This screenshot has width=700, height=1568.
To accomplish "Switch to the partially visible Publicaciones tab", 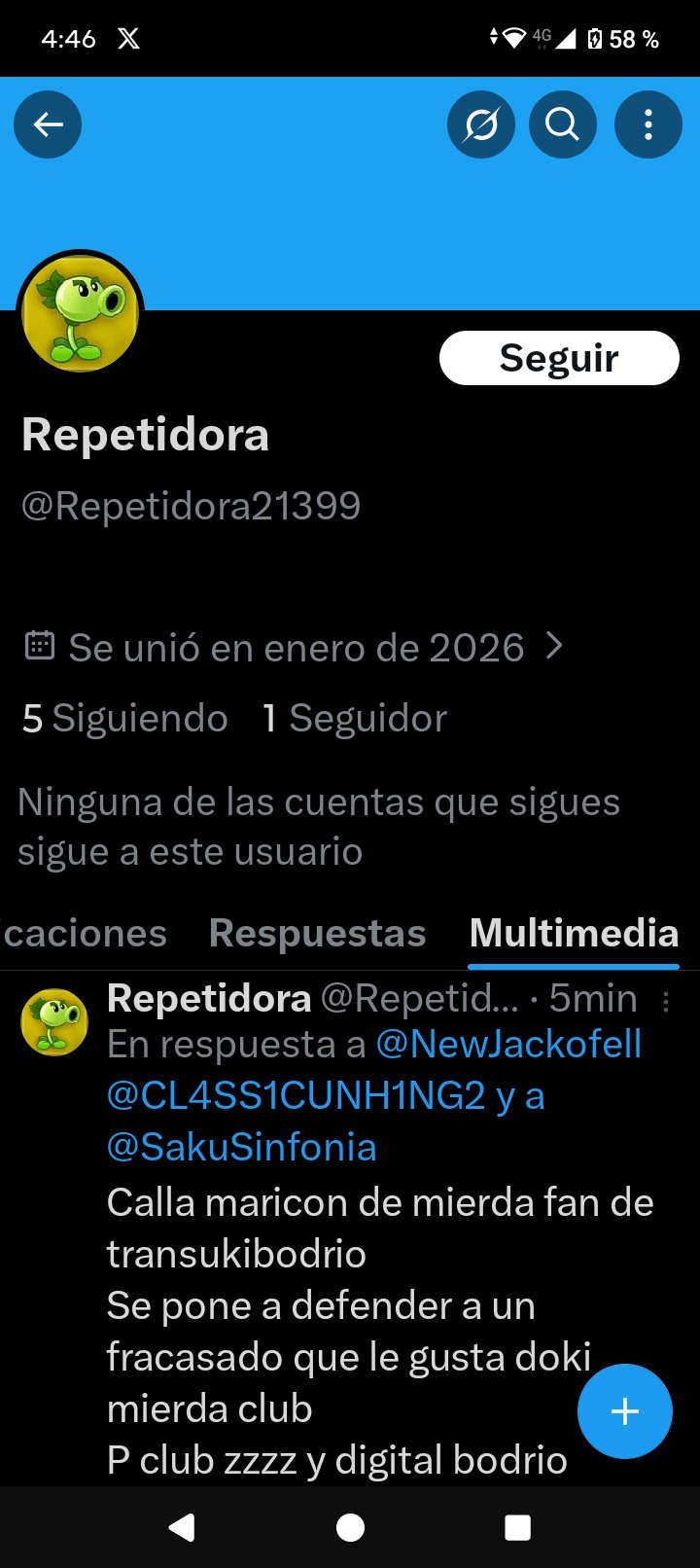I will pyautogui.click(x=84, y=934).
